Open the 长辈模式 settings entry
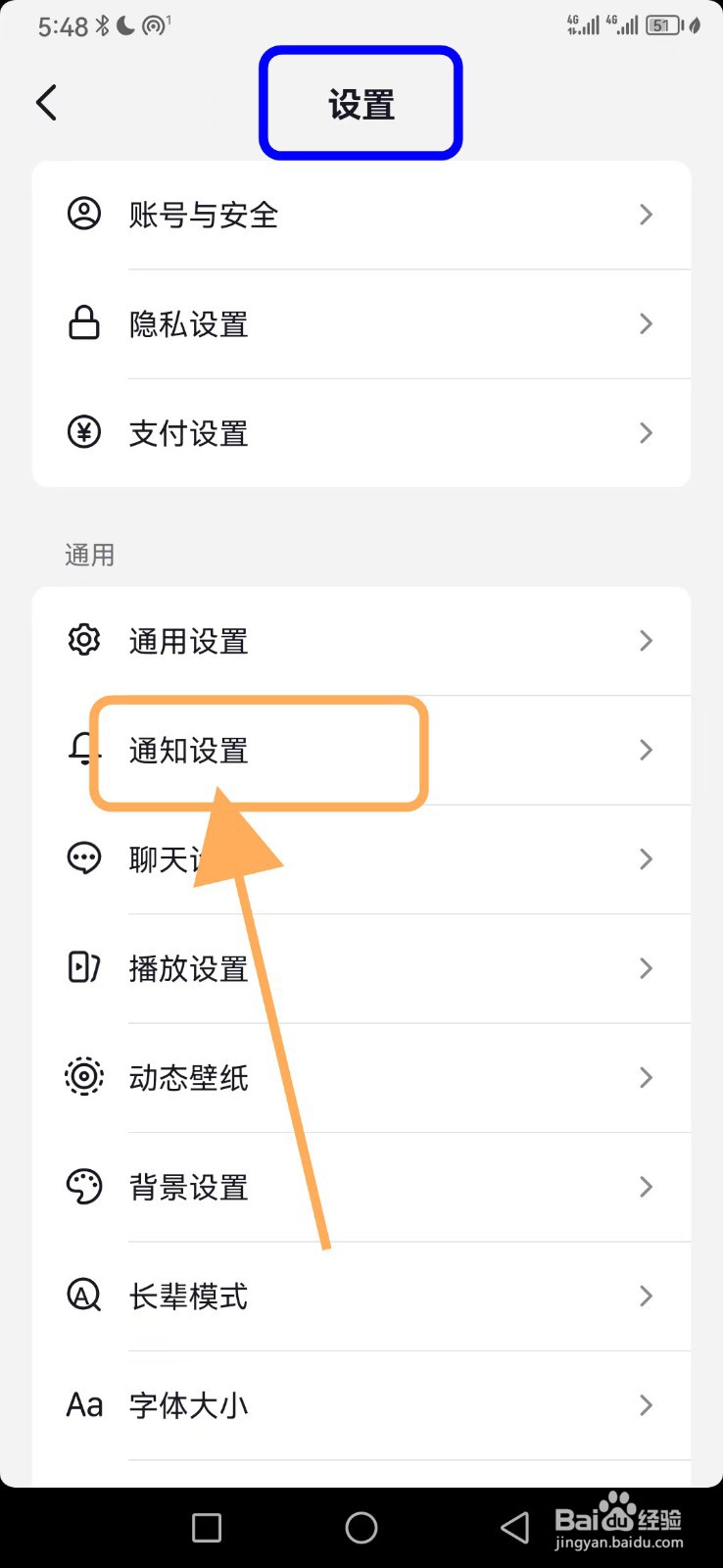 coord(361,1296)
